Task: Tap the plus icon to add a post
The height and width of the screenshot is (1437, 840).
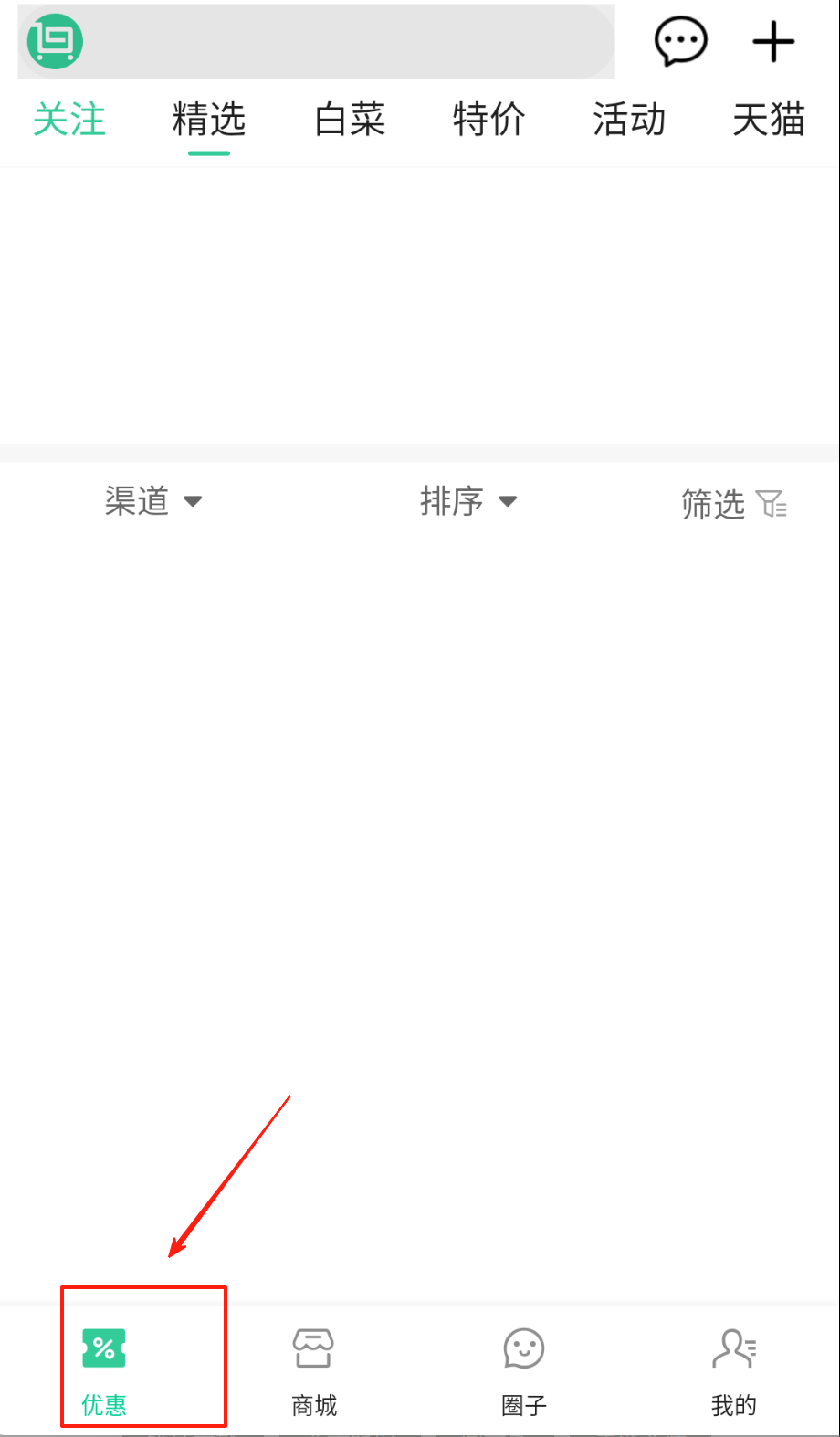Action: tap(773, 42)
